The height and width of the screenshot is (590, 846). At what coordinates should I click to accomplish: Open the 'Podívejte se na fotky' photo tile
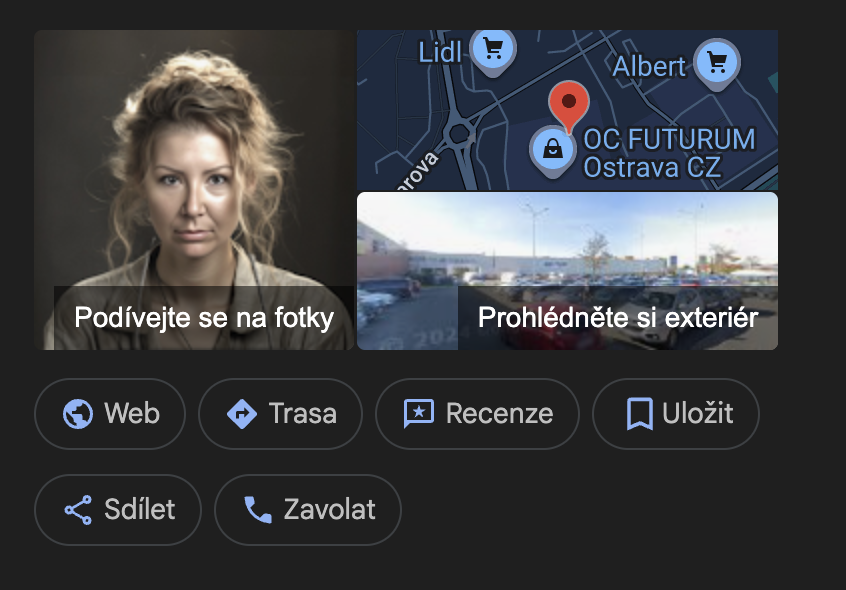click(195, 190)
